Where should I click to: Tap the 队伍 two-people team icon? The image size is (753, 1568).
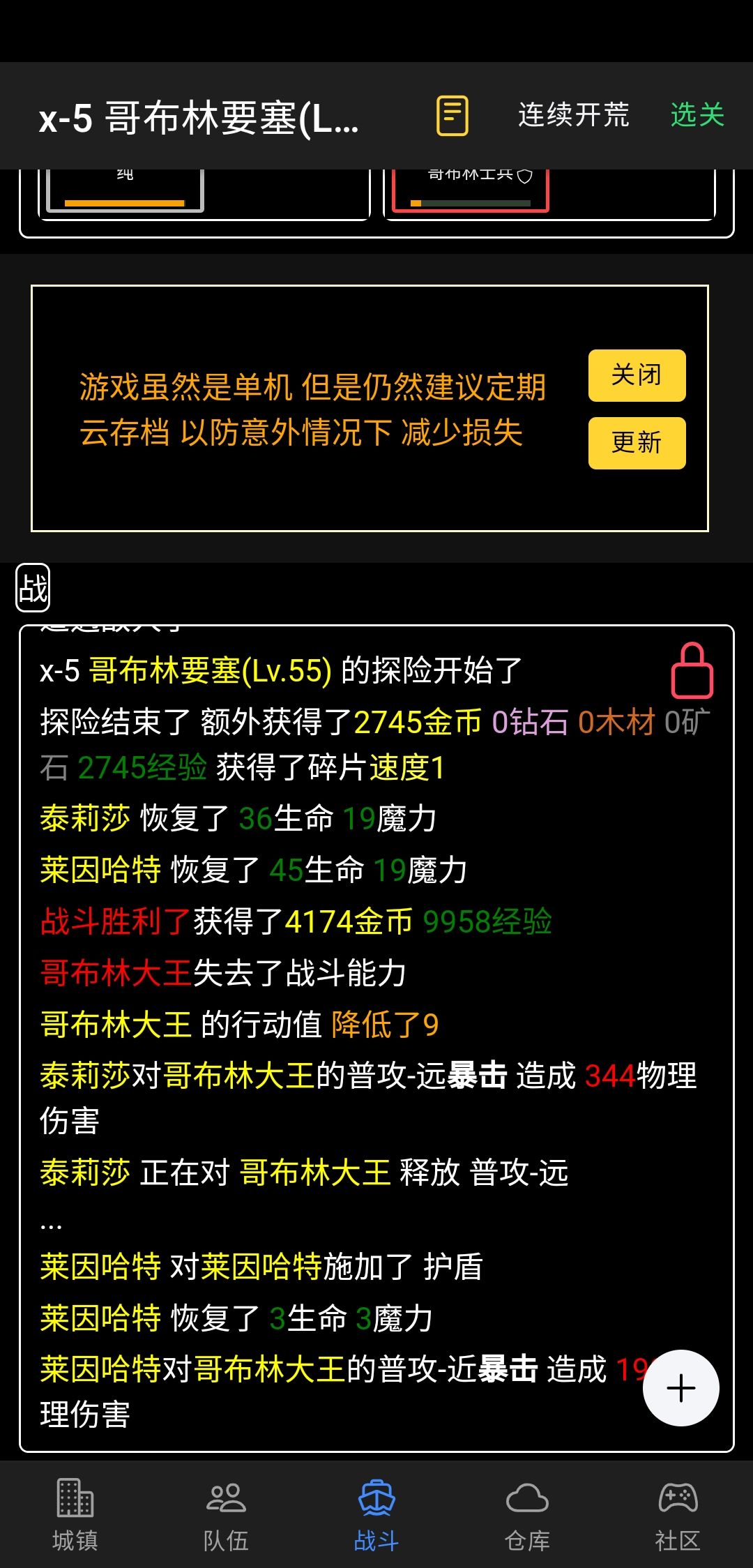pyautogui.click(x=225, y=1497)
